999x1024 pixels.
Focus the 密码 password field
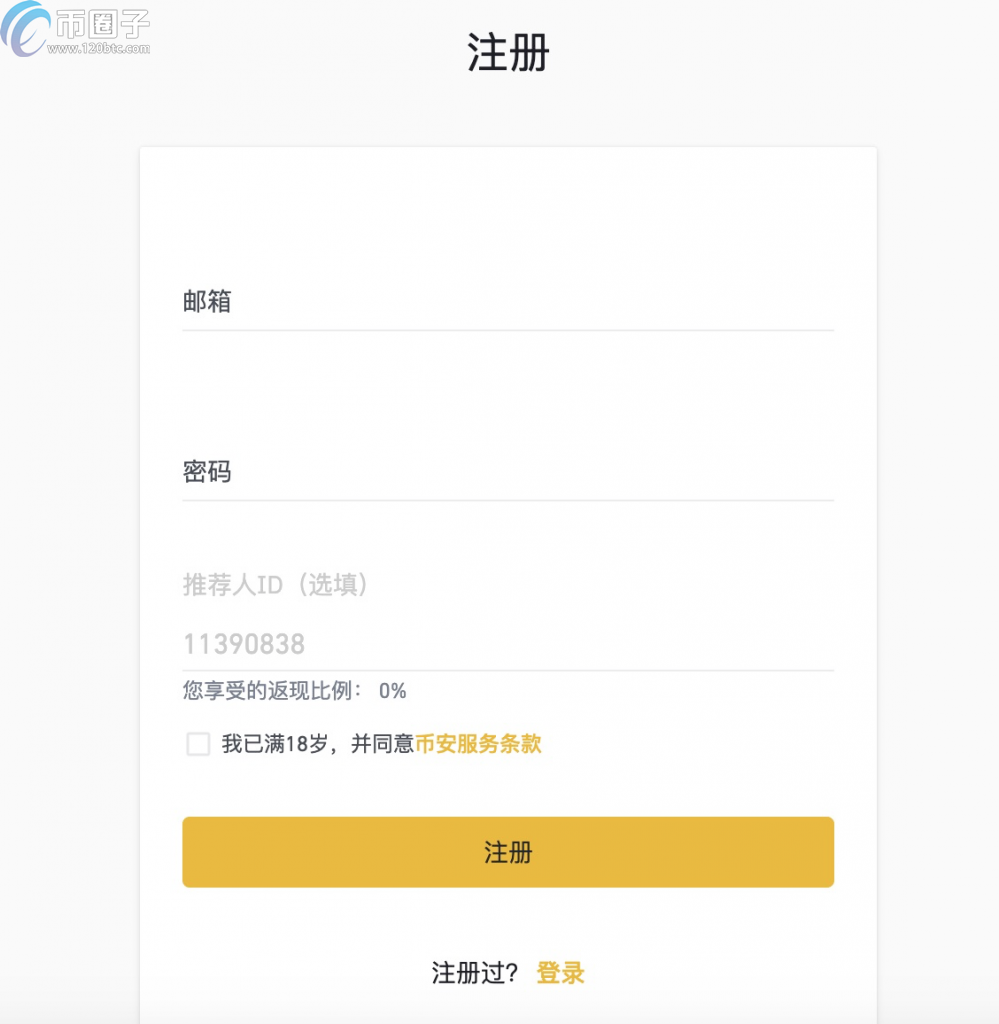pyautogui.click(x=507, y=472)
